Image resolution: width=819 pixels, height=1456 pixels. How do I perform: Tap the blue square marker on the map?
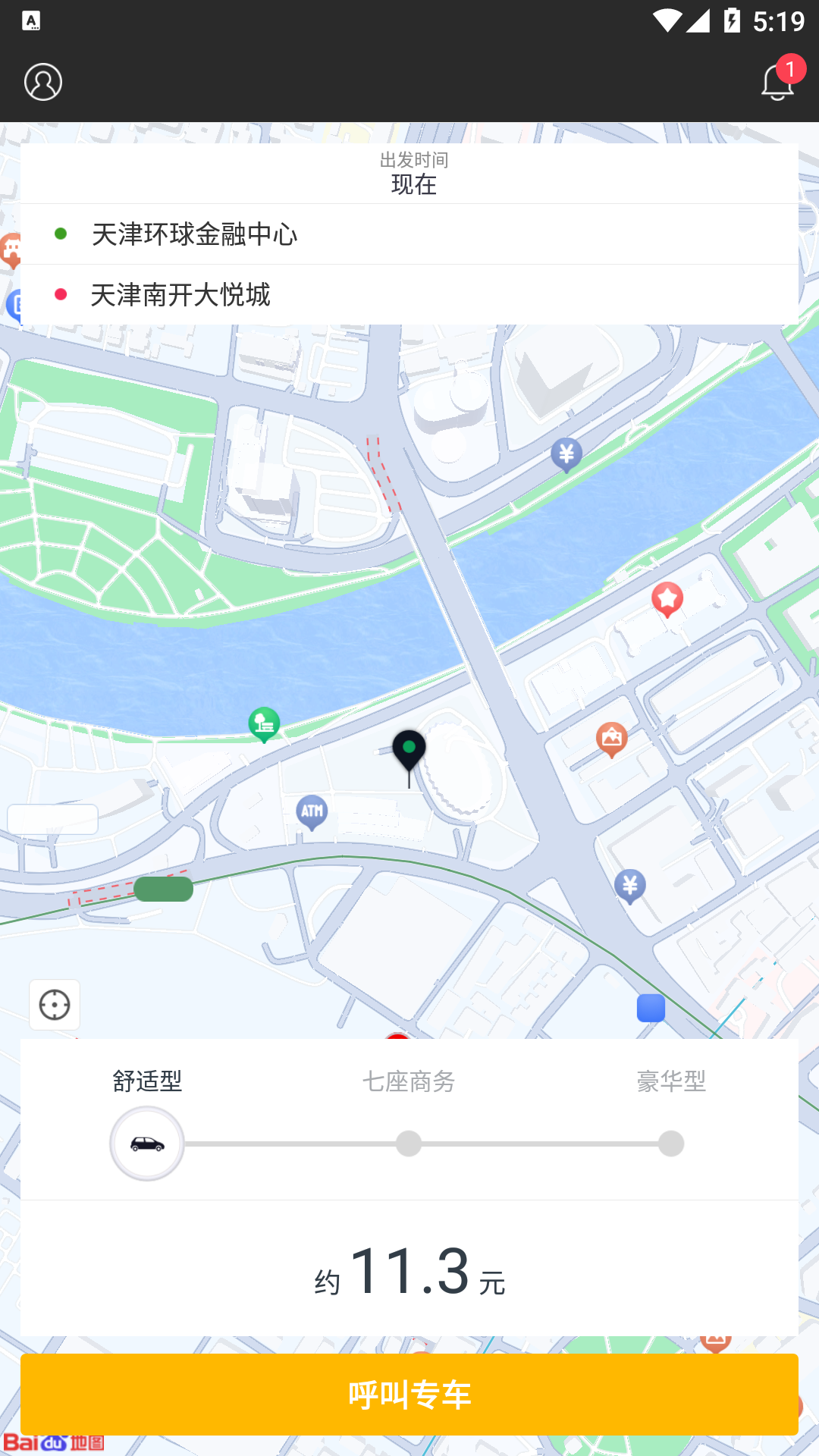(651, 1009)
